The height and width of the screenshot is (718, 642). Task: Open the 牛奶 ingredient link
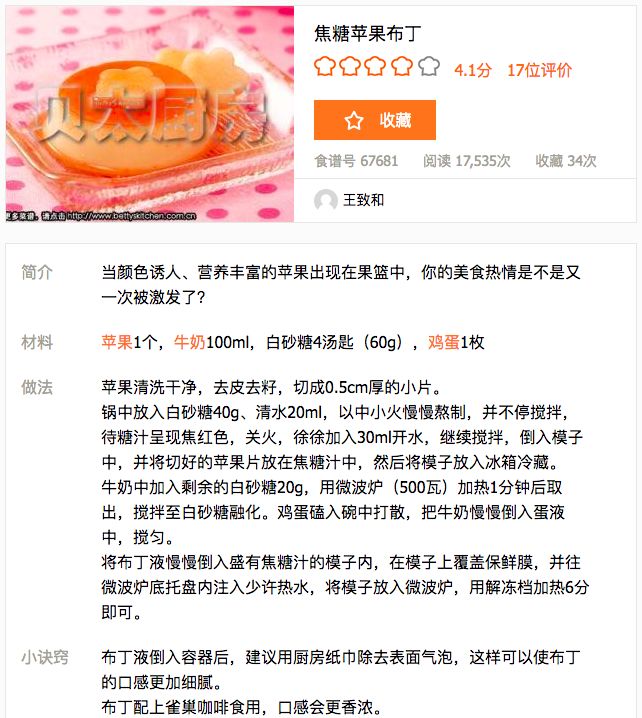(190, 342)
